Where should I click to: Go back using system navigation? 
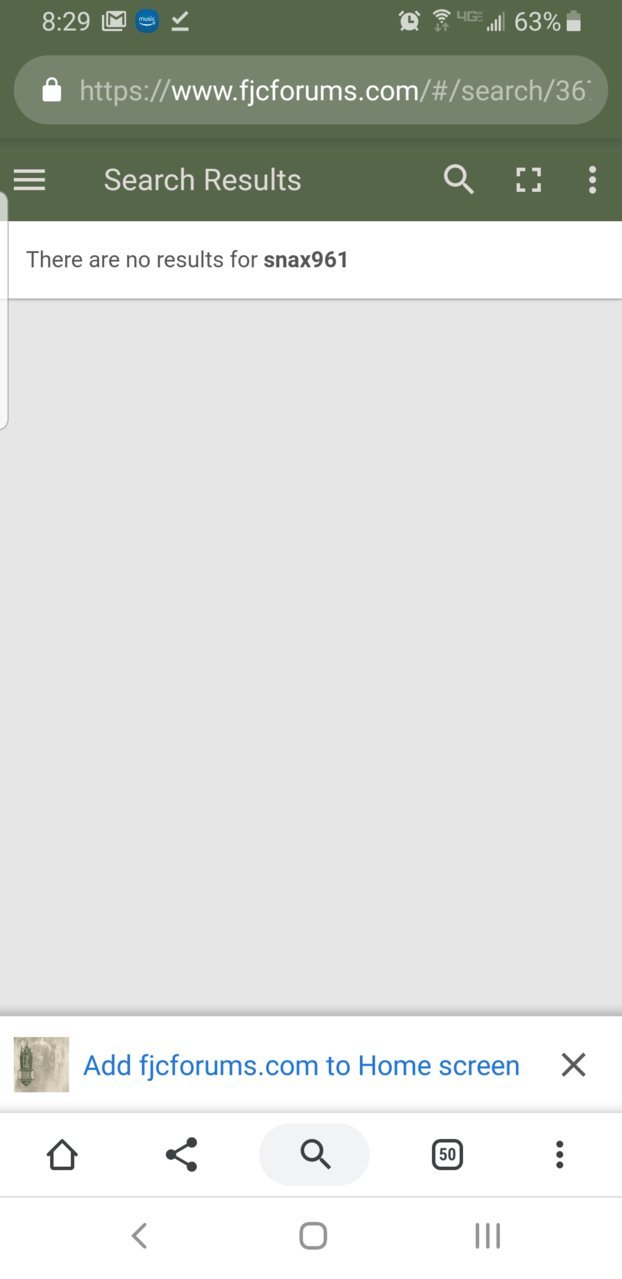139,1236
